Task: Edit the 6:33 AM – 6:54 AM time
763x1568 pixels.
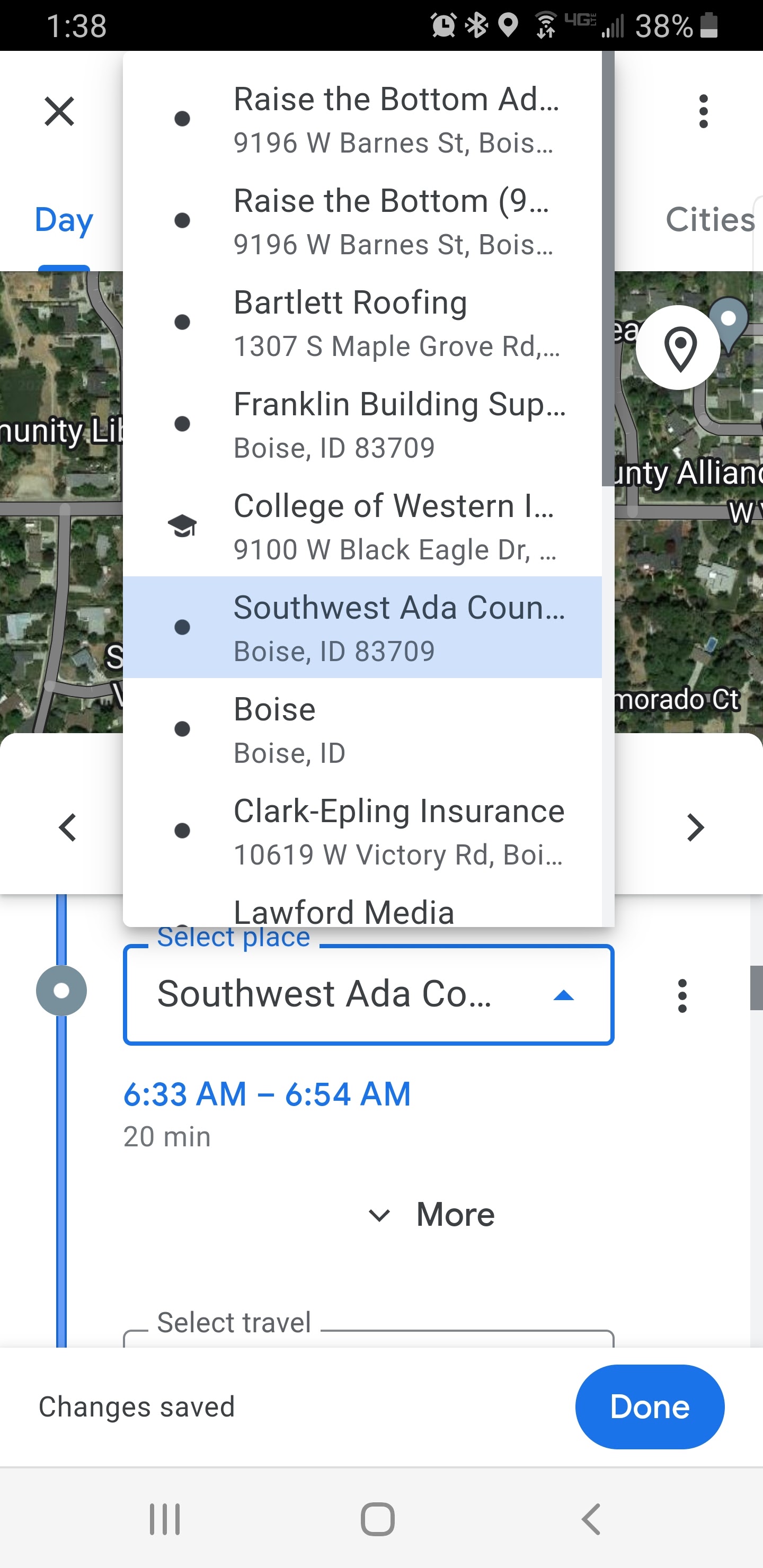Action: pos(267,1094)
